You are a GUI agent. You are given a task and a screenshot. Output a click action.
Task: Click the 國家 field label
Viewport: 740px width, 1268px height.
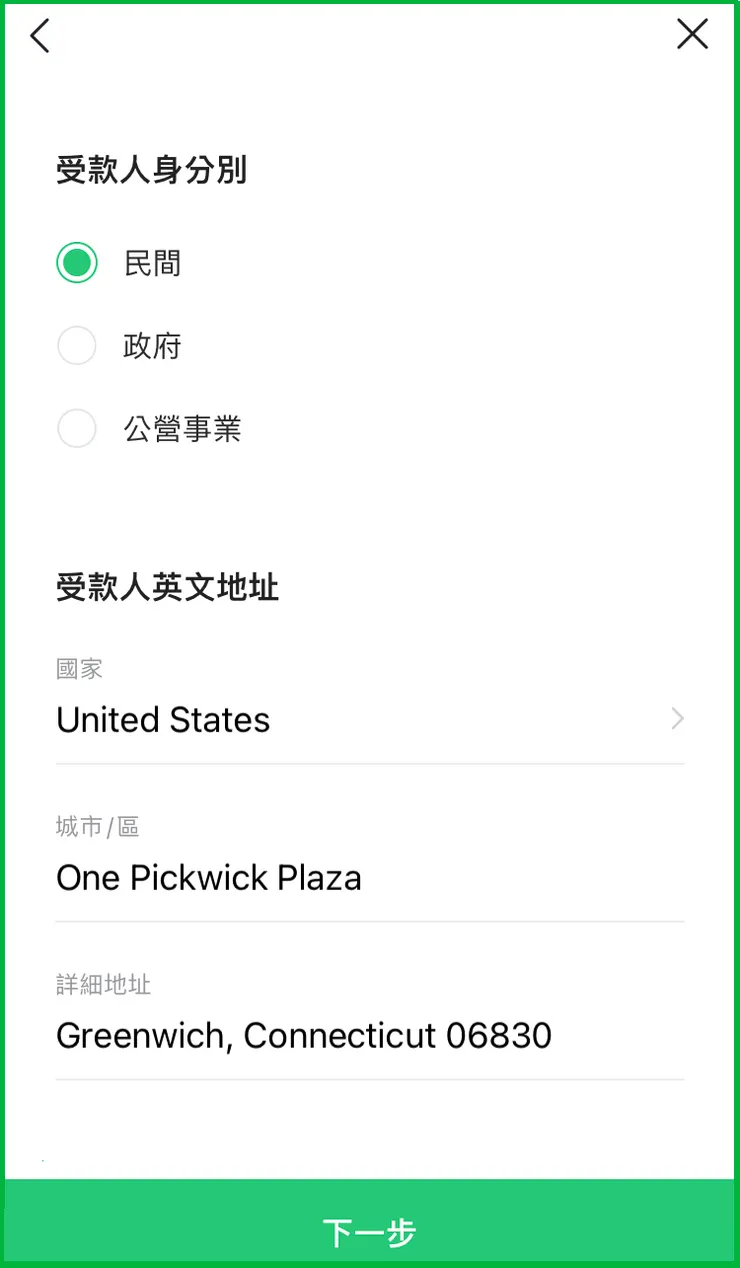point(79,668)
